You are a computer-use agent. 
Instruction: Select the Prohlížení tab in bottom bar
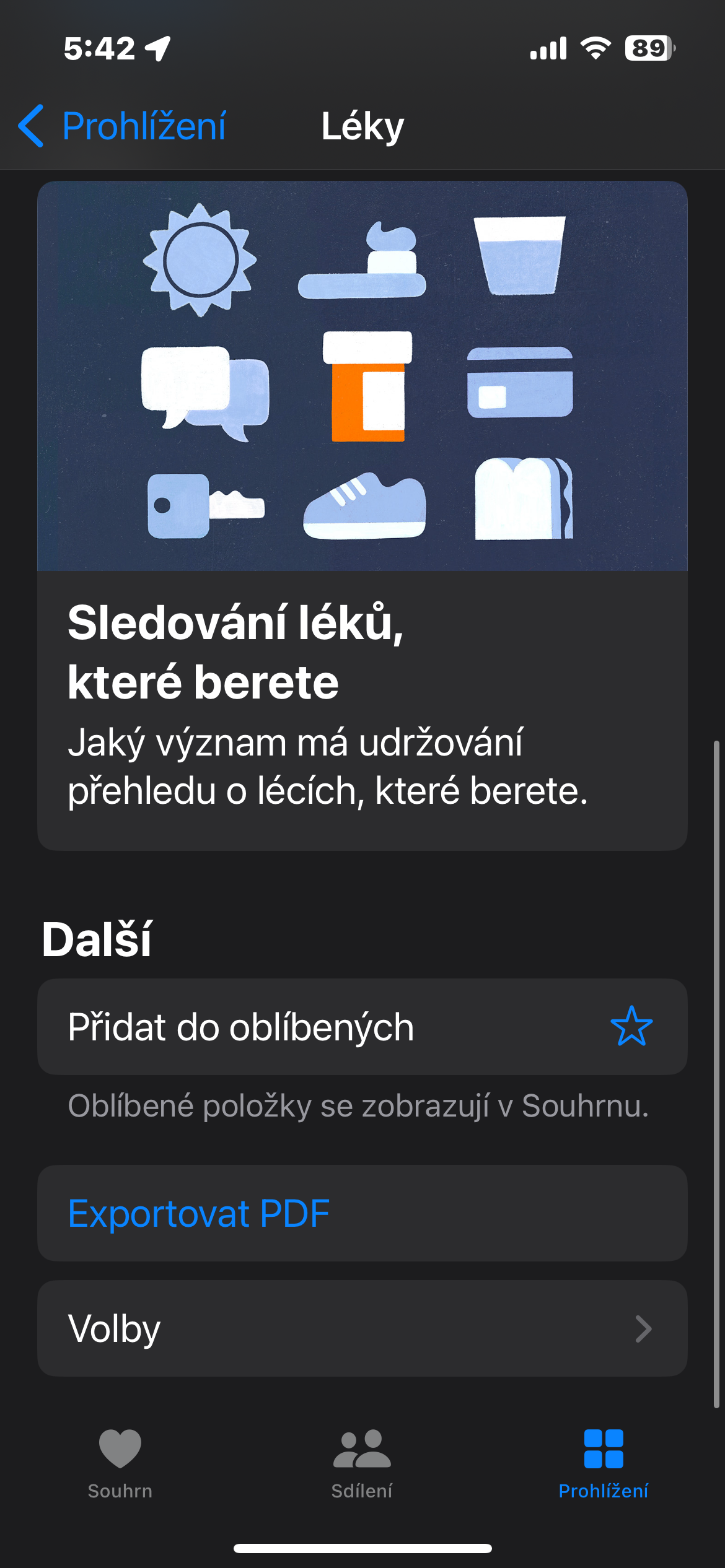[603, 1464]
